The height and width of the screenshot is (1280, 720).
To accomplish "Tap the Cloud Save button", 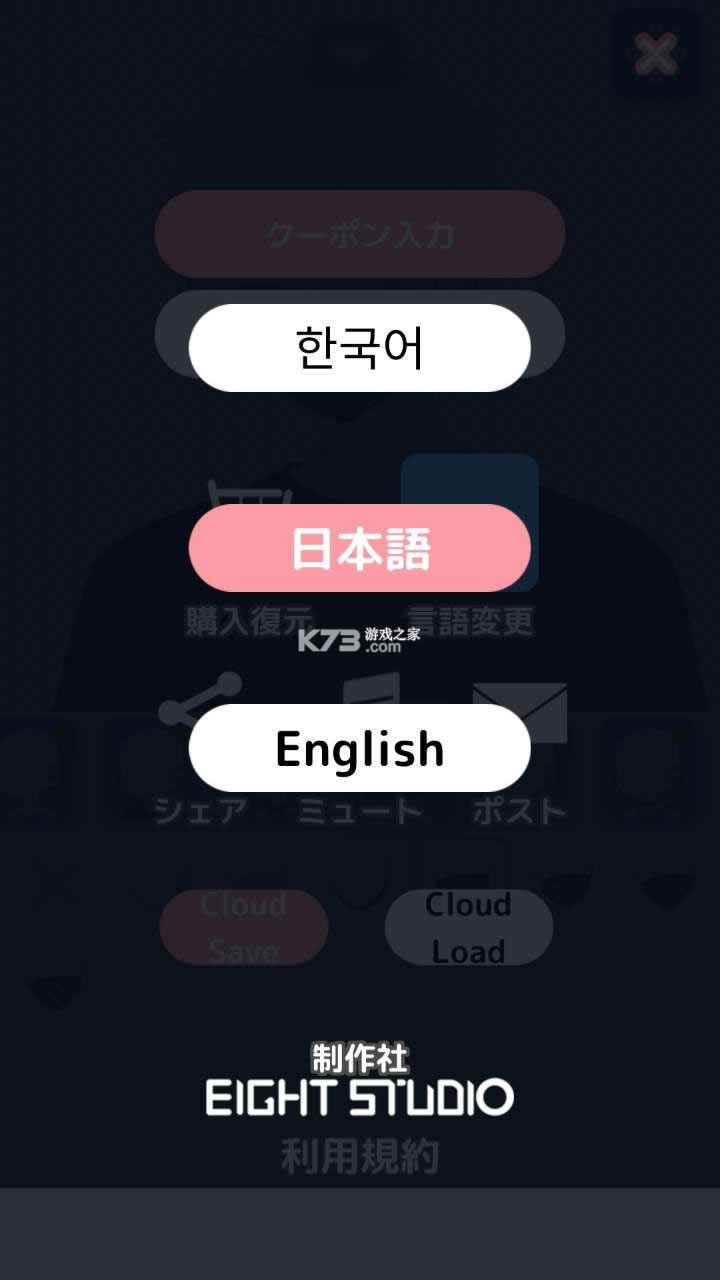I will pos(245,926).
